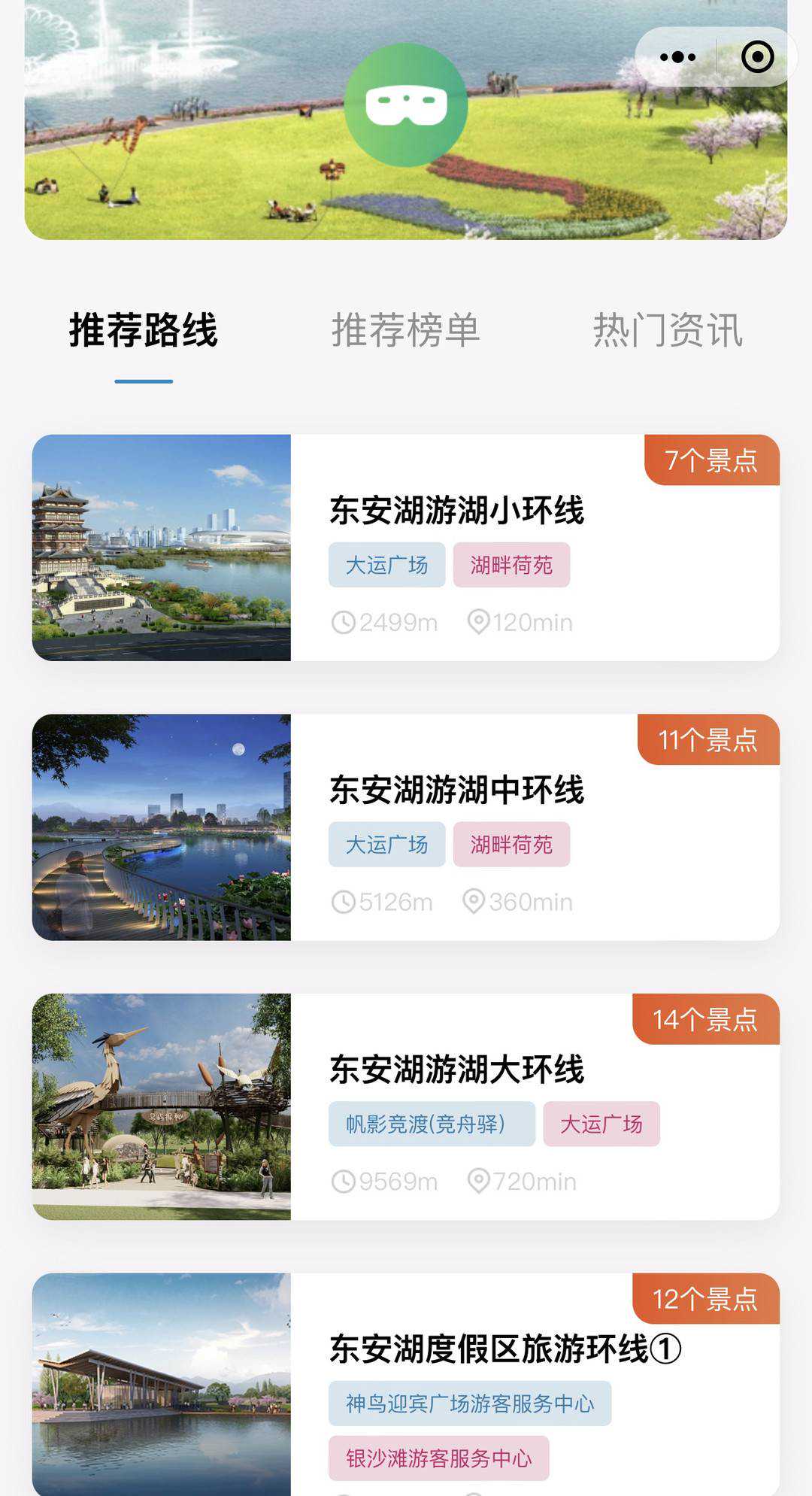
Task: Switch to the 热门资讯 tab
Action: tap(668, 331)
